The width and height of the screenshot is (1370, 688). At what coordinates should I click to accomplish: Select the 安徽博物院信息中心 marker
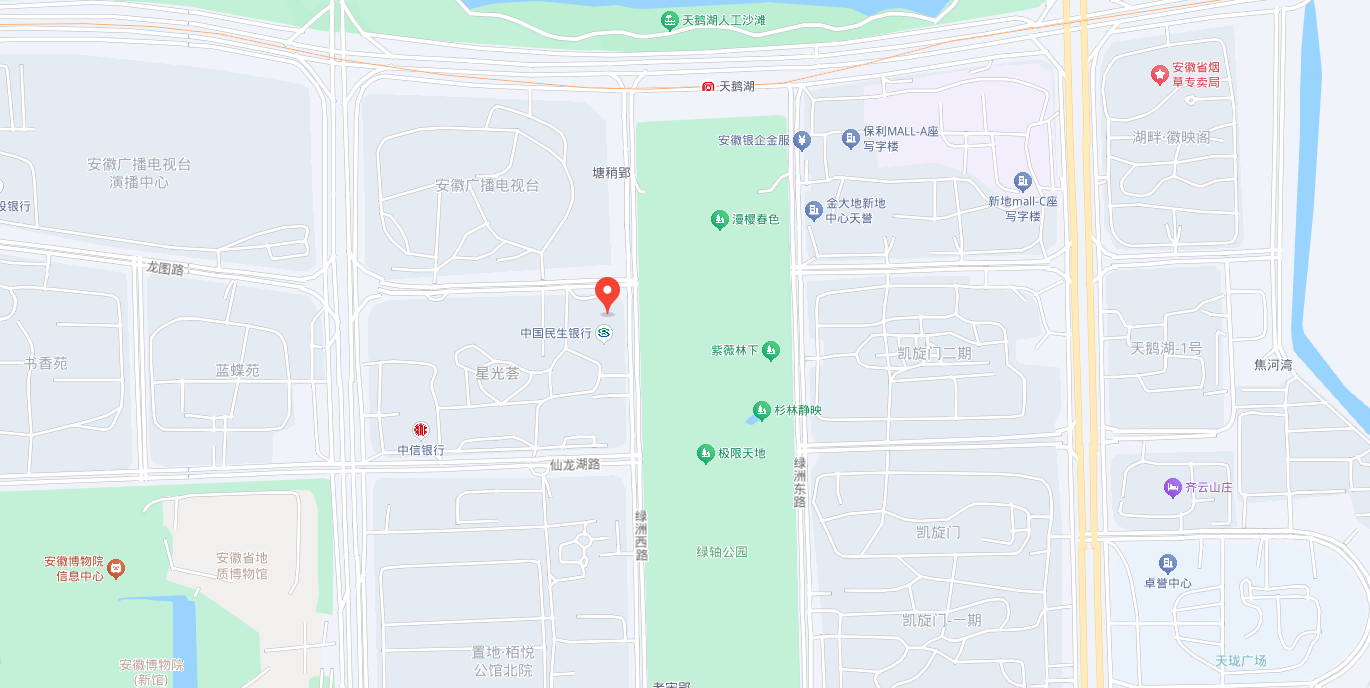tap(116, 568)
